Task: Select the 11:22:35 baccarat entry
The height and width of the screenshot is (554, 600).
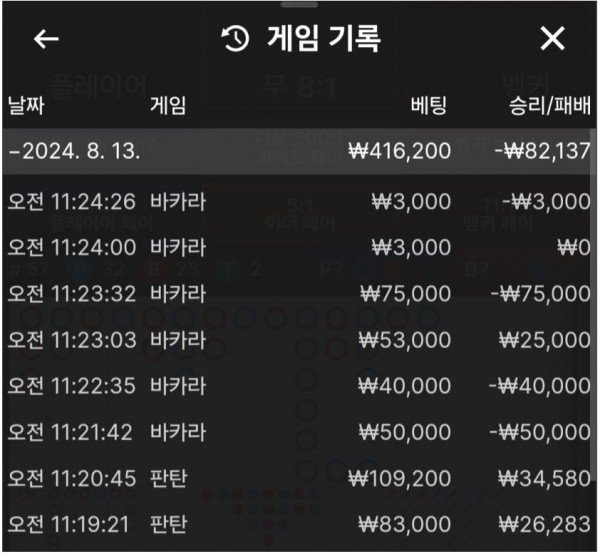Action: pos(300,386)
